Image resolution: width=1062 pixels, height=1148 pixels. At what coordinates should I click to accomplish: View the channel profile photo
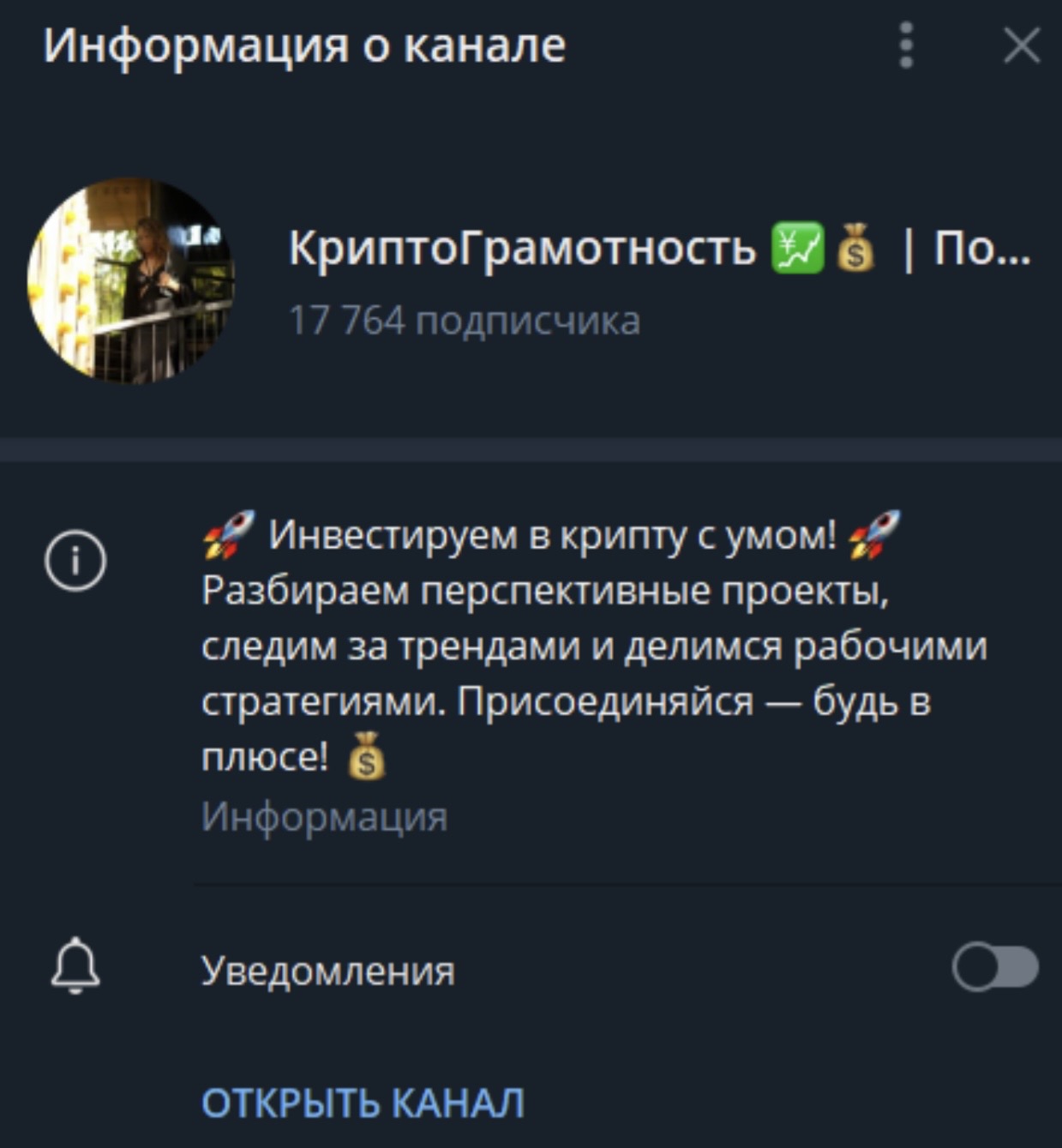(131, 281)
